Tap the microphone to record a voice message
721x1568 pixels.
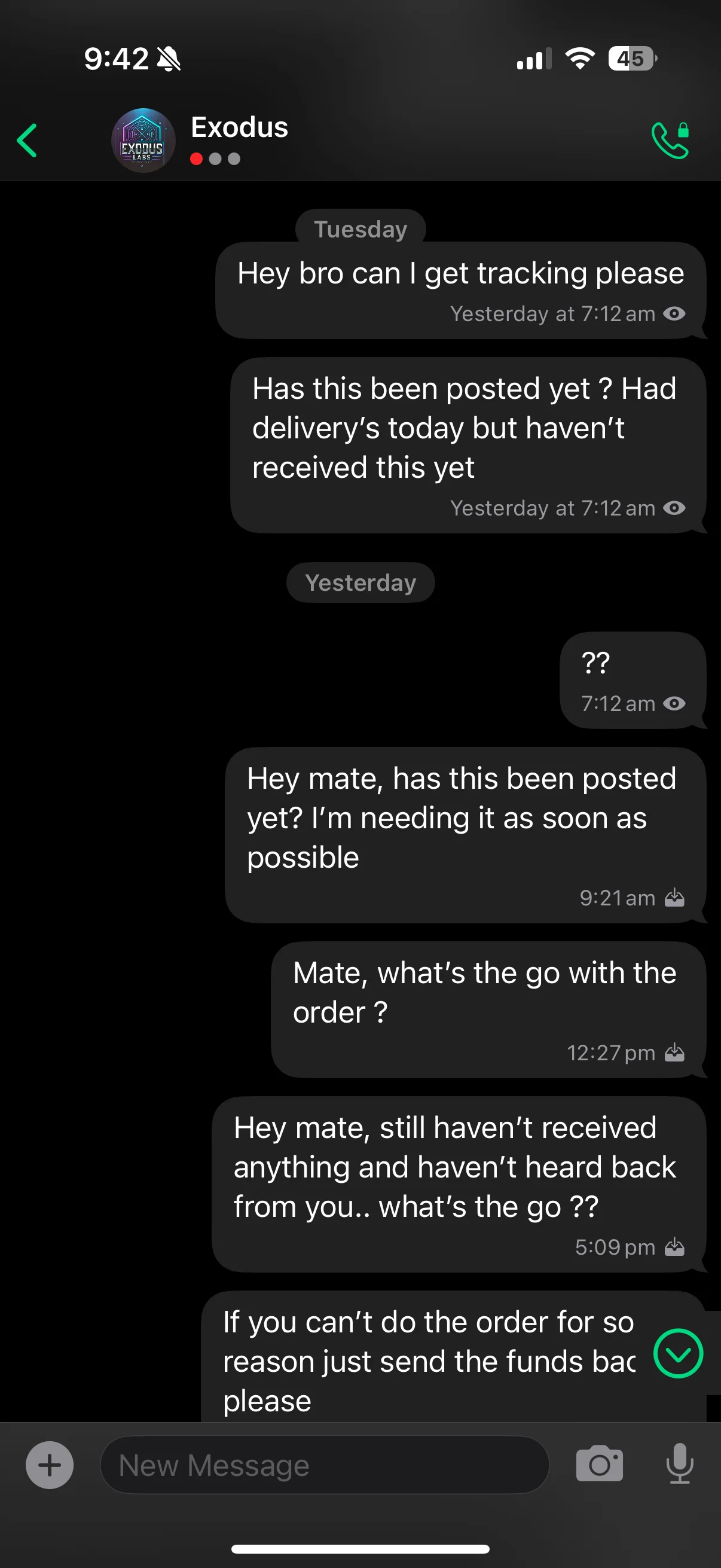click(680, 1464)
